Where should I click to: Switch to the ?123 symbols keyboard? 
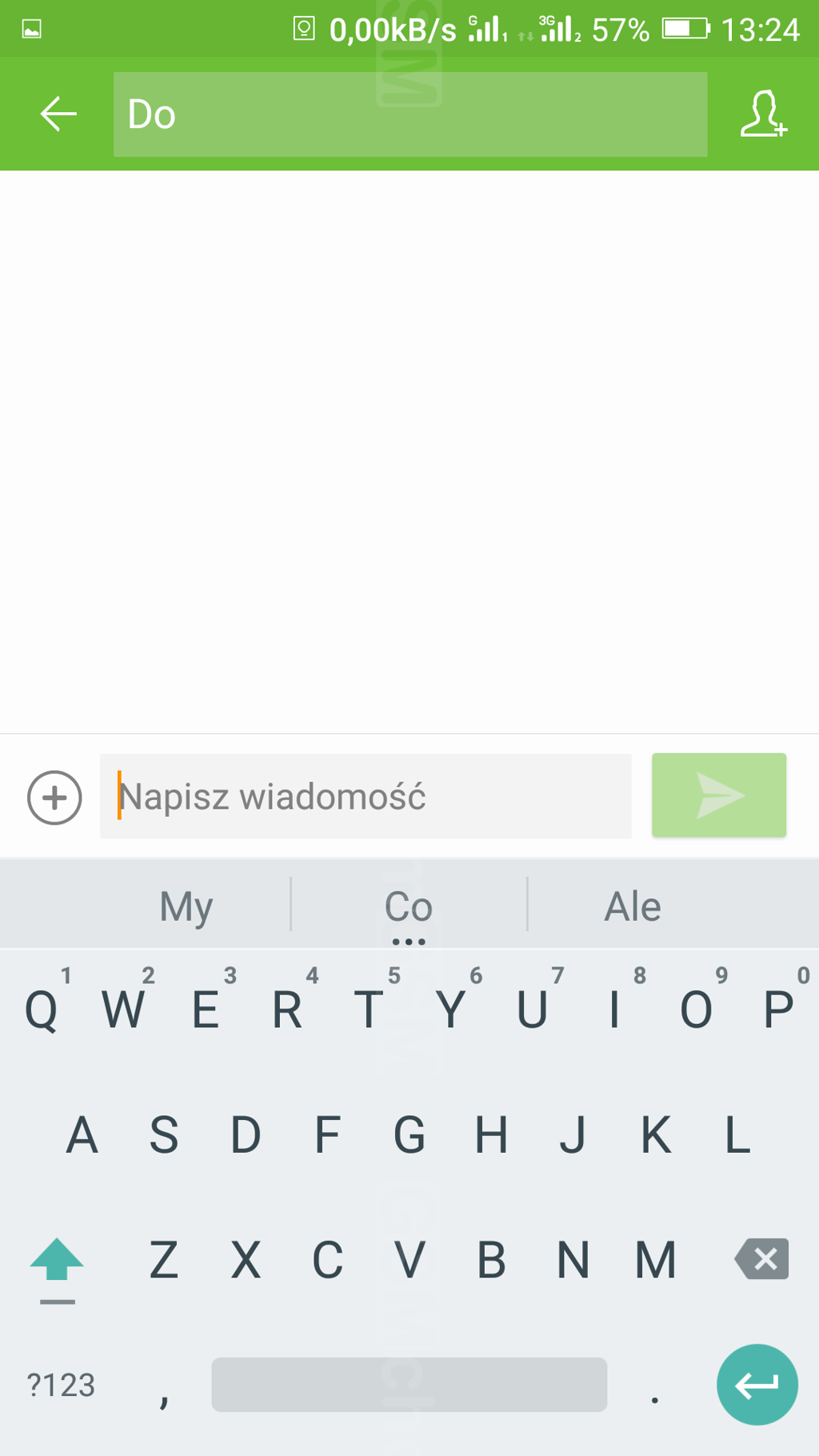pos(61,1385)
